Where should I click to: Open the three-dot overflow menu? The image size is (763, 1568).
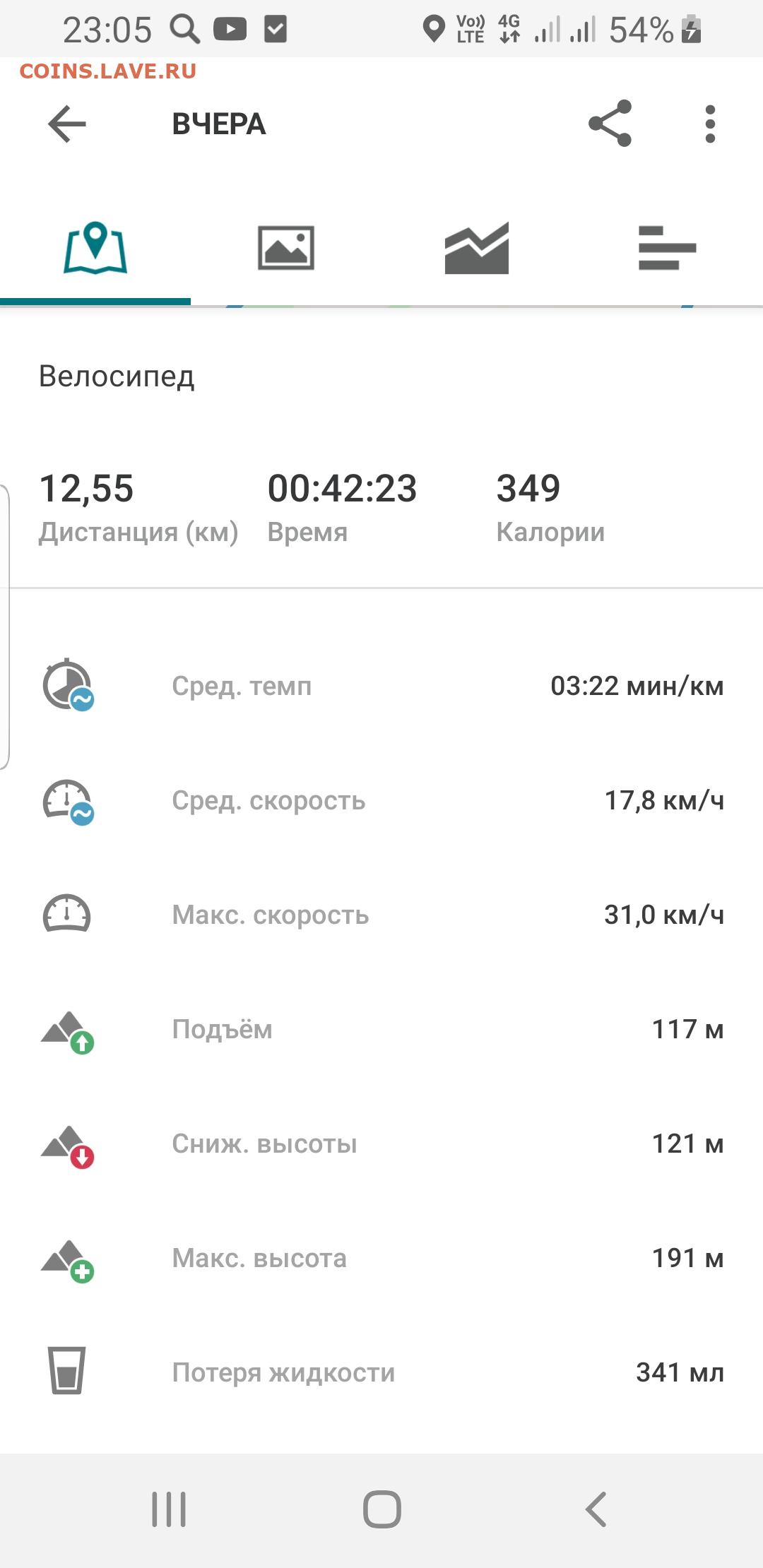click(x=710, y=124)
